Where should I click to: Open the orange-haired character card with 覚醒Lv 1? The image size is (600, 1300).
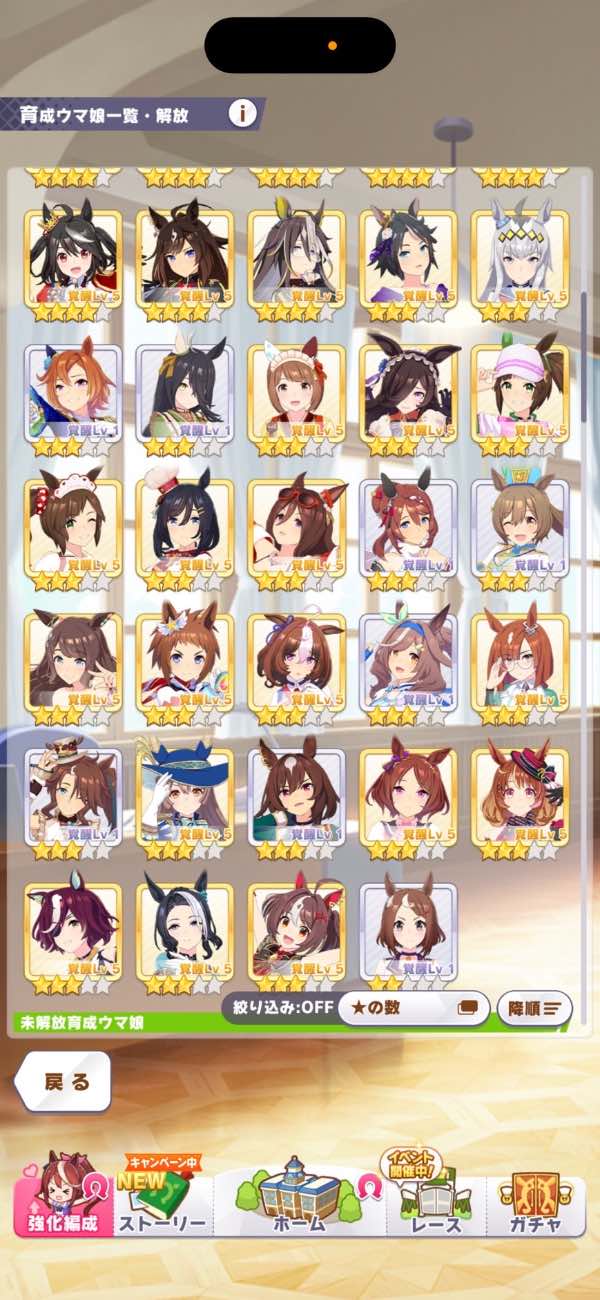coord(72,391)
